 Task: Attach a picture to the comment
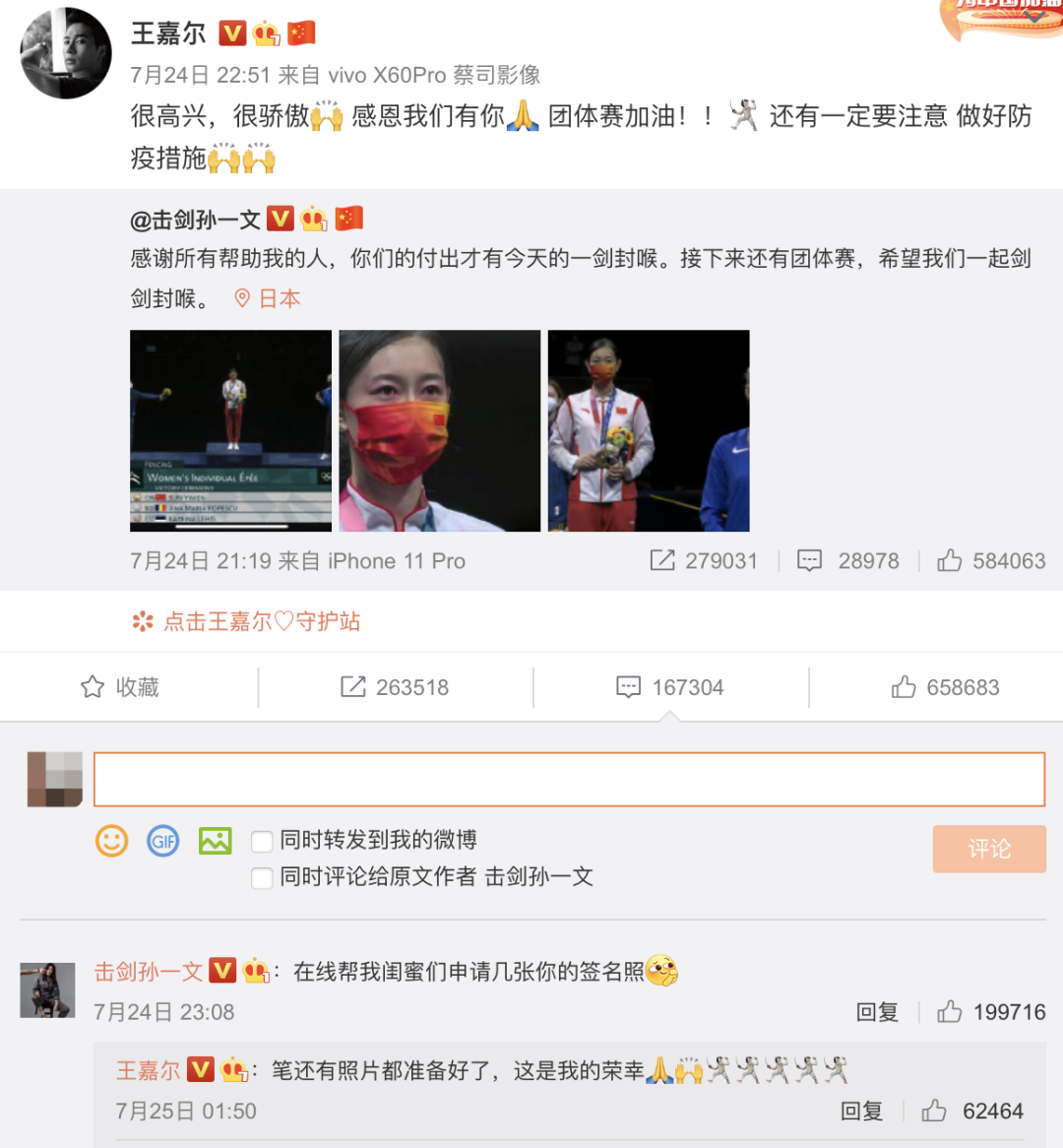(215, 841)
